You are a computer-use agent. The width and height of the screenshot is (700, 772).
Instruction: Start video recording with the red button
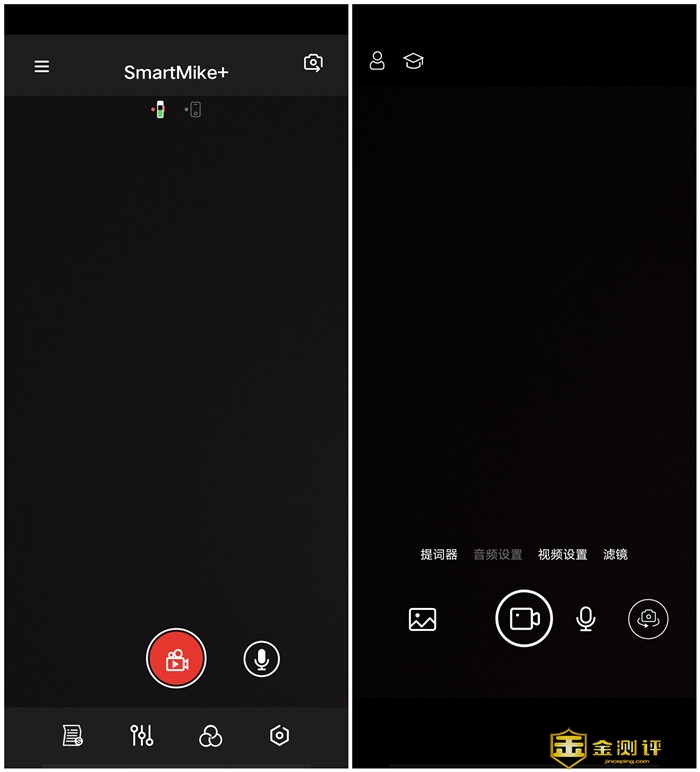coord(176,659)
